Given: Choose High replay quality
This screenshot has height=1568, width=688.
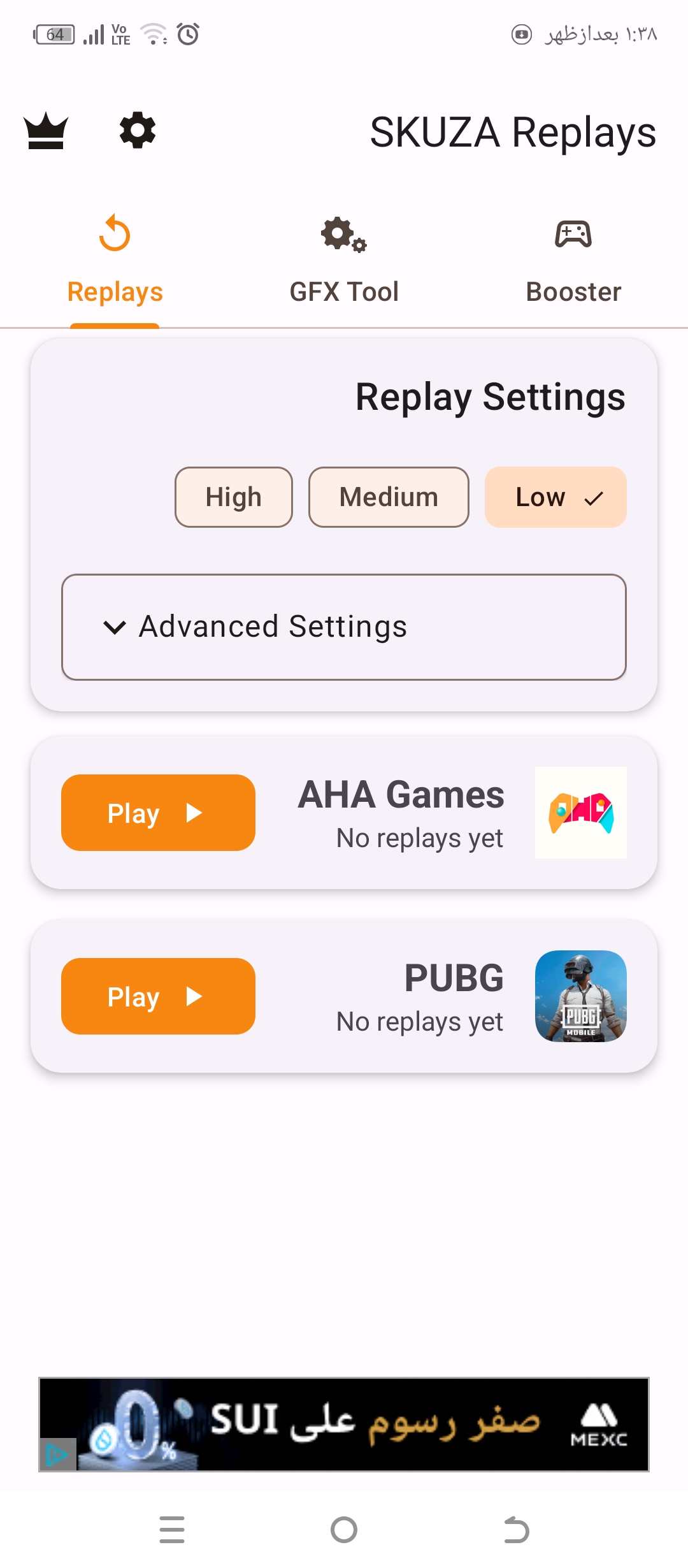Looking at the screenshot, I should [x=233, y=497].
